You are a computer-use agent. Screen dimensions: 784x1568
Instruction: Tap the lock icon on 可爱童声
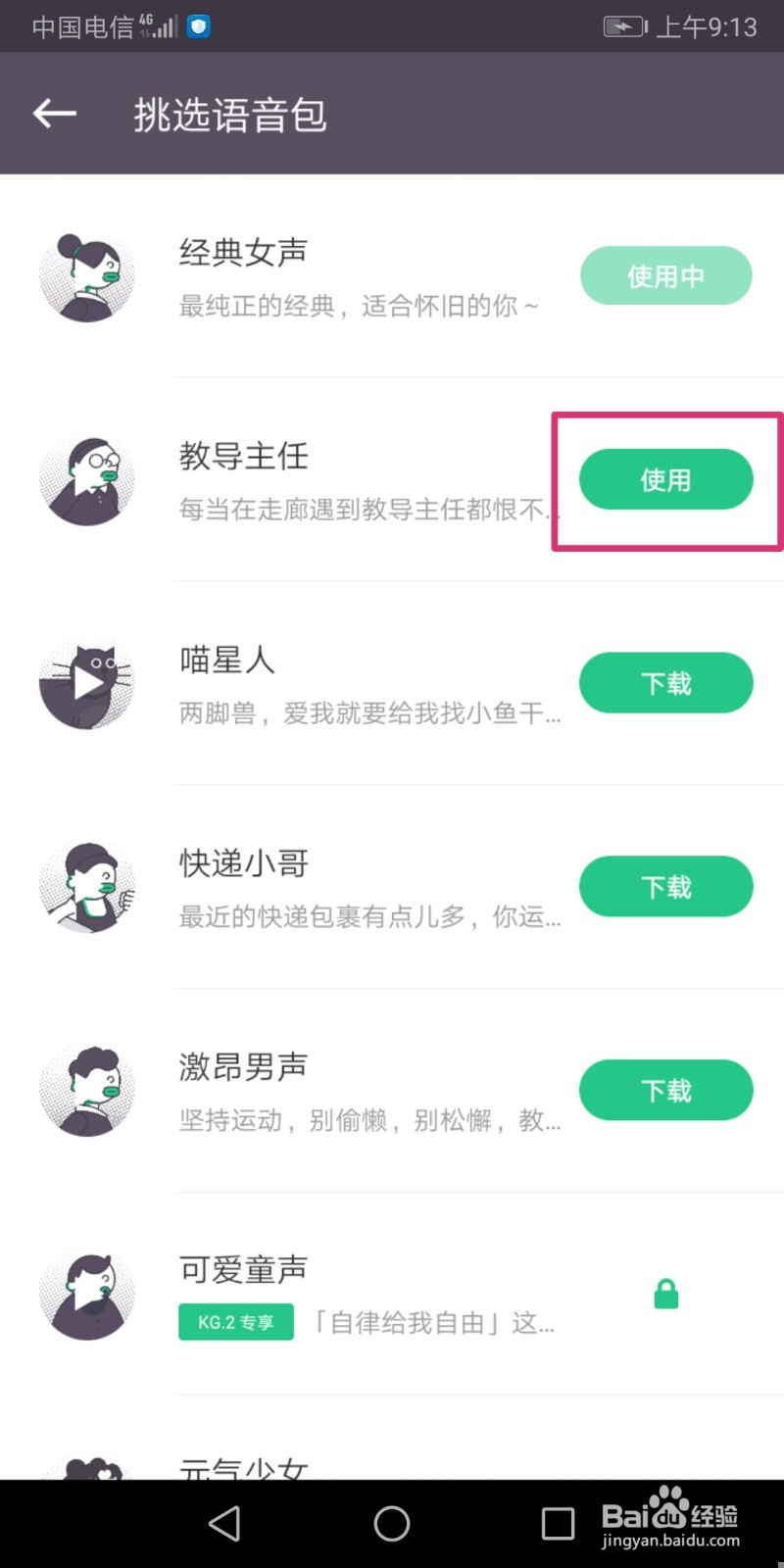point(665,1293)
